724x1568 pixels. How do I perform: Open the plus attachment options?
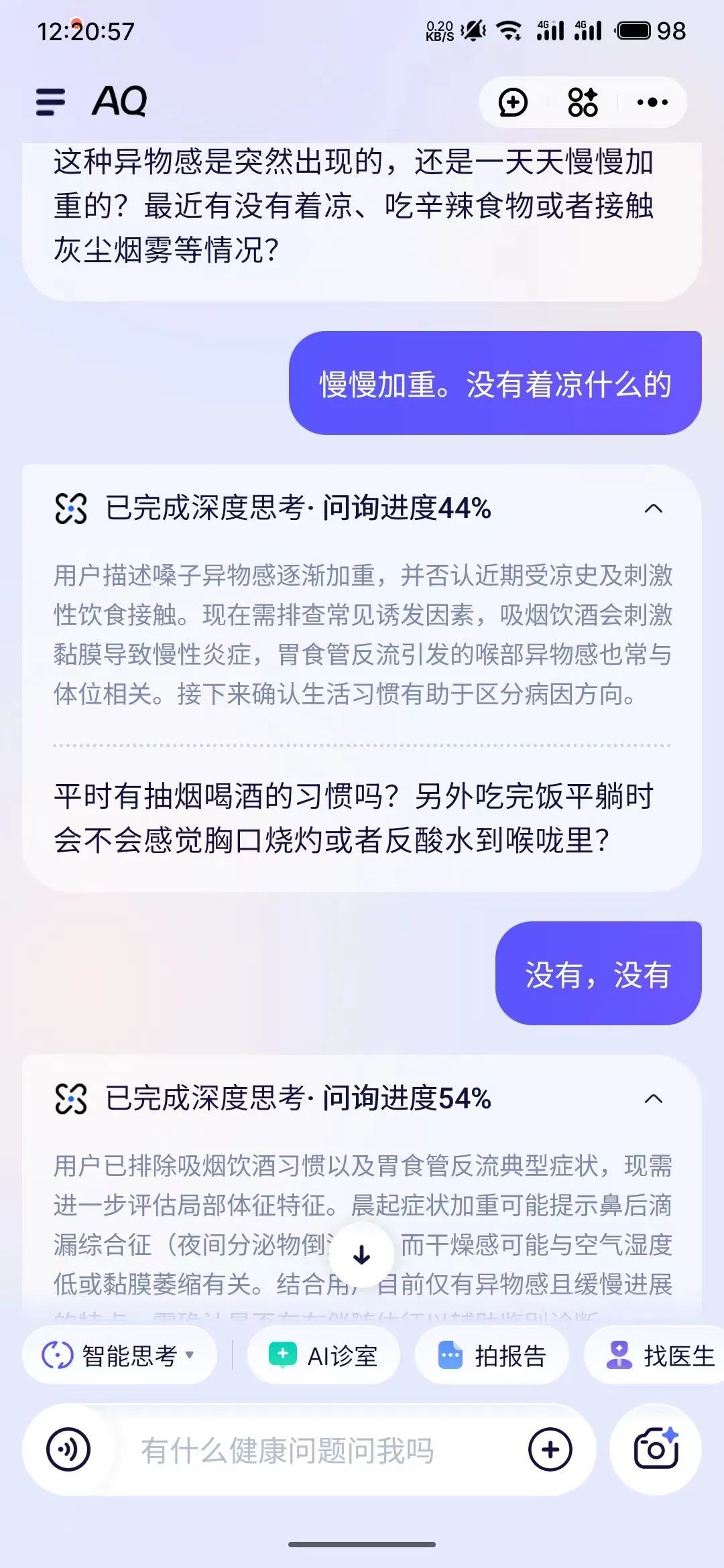click(x=550, y=1449)
